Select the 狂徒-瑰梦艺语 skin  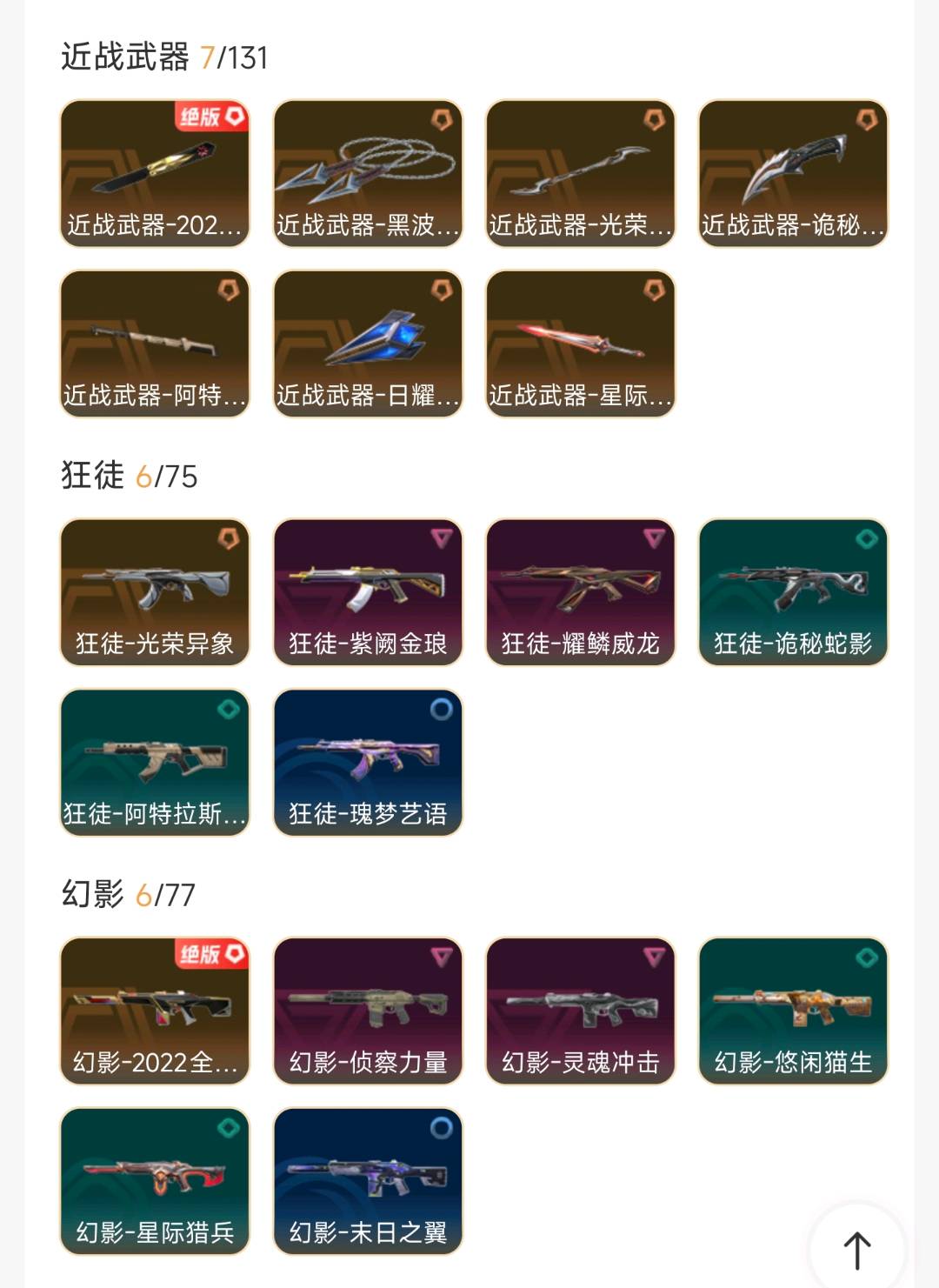click(368, 763)
